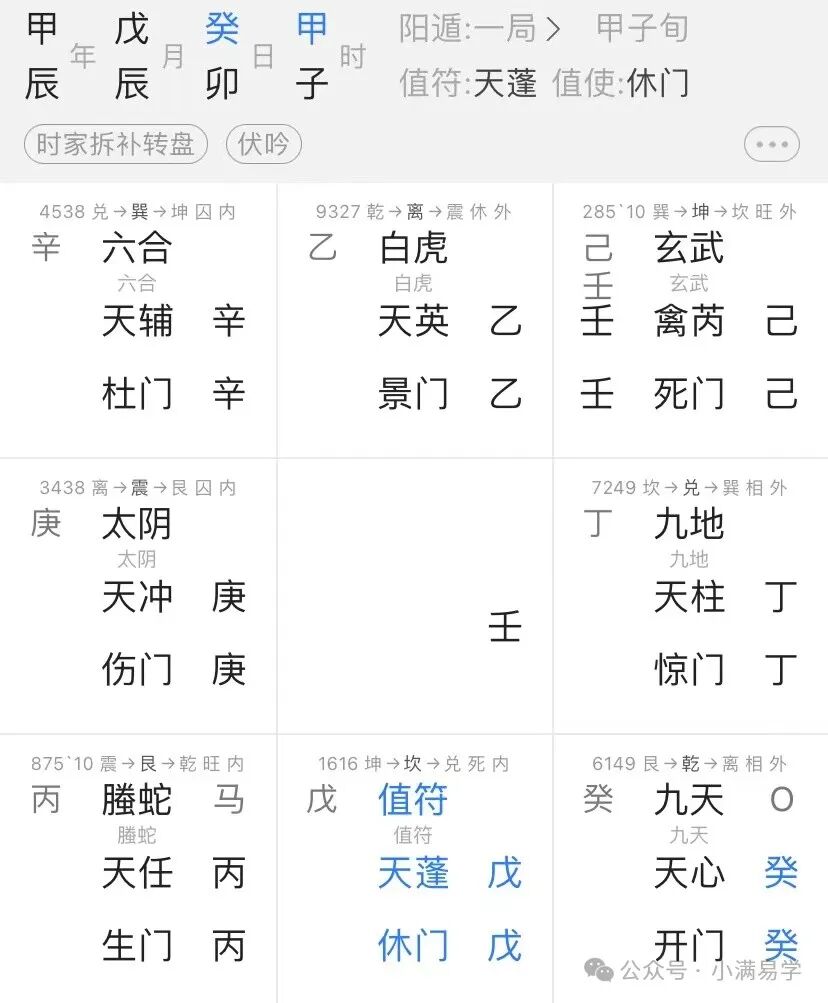Tap the O void marker in the 九天 palace
This screenshot has height=1003, width=828.
click(781, 800)
